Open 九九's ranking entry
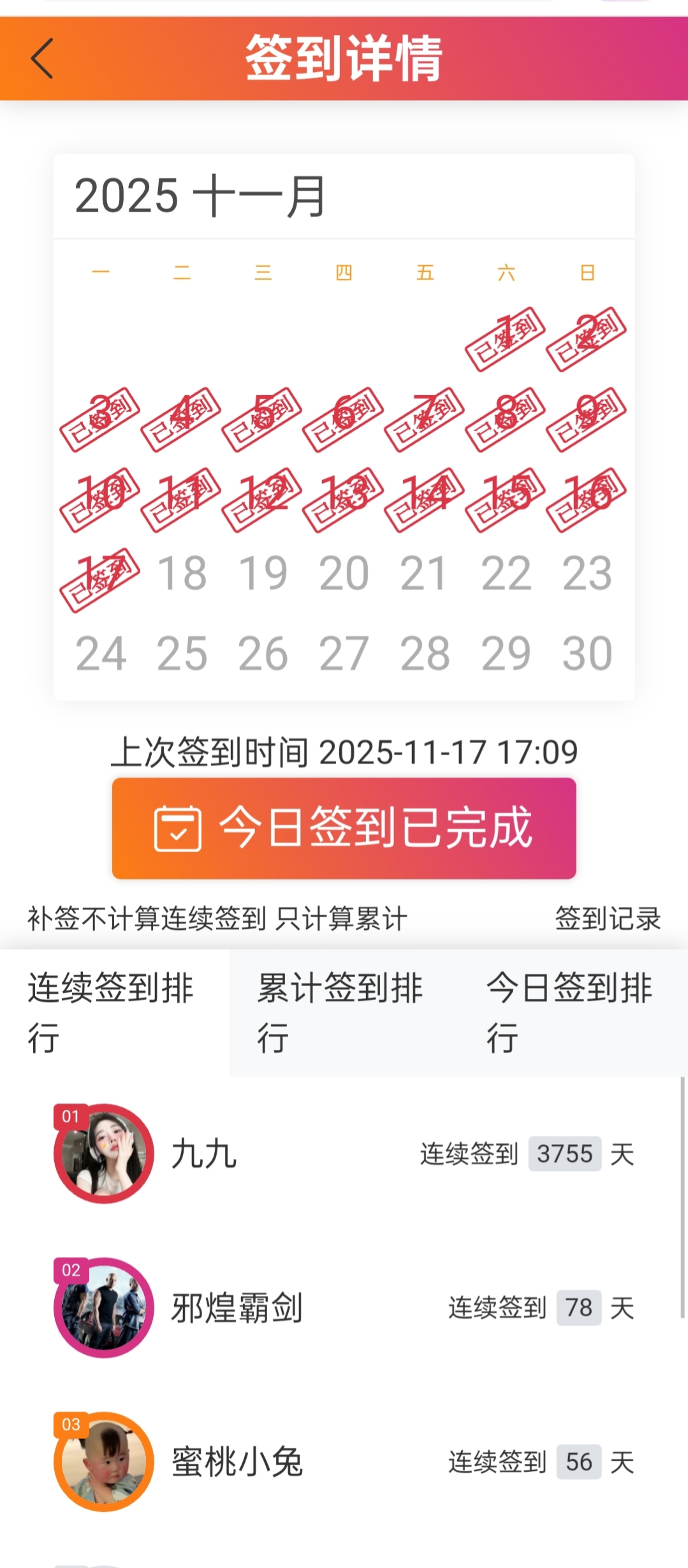The image size is (688, 1568). click(x=344, y=1154)
